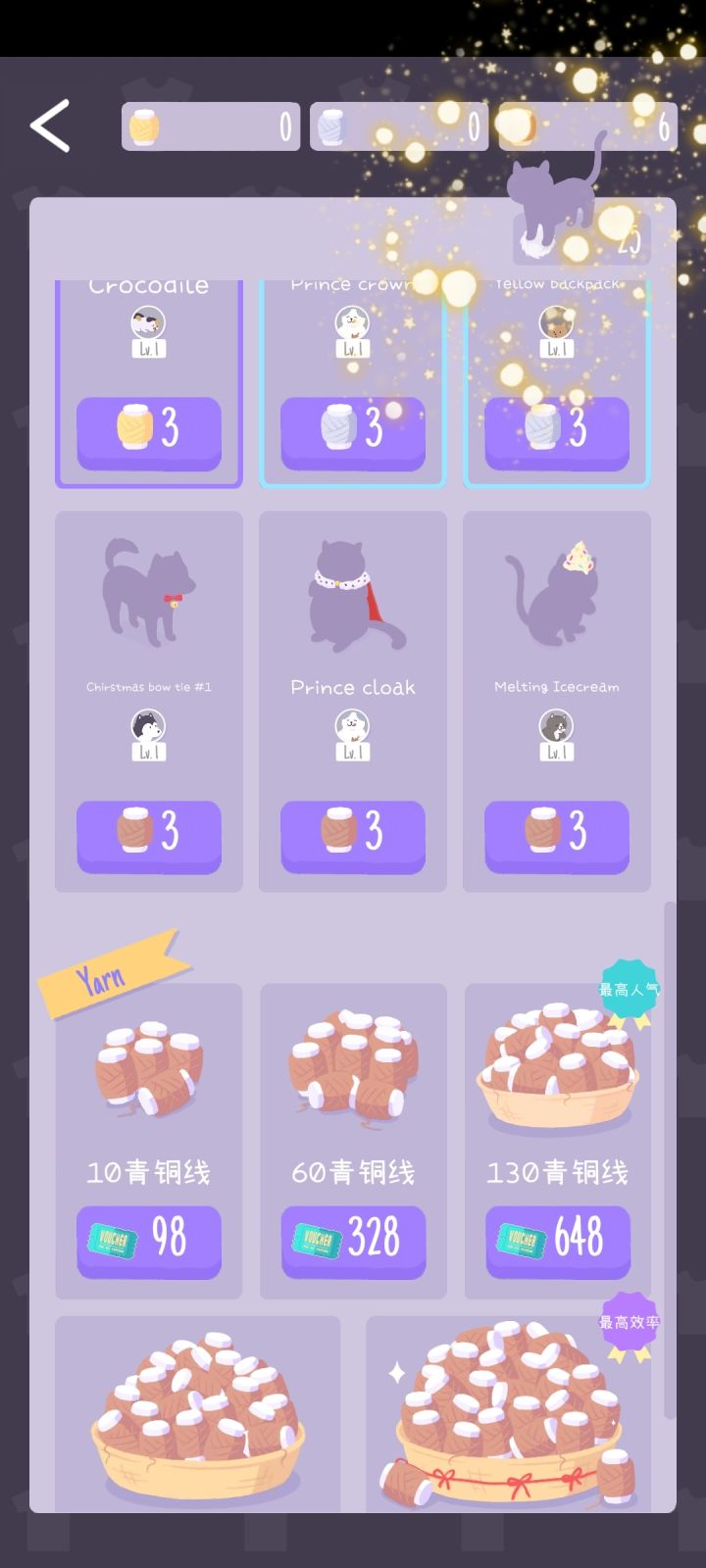
Task: Tap the back arrow to leave the shop
Action: click(x=49, y=125)
